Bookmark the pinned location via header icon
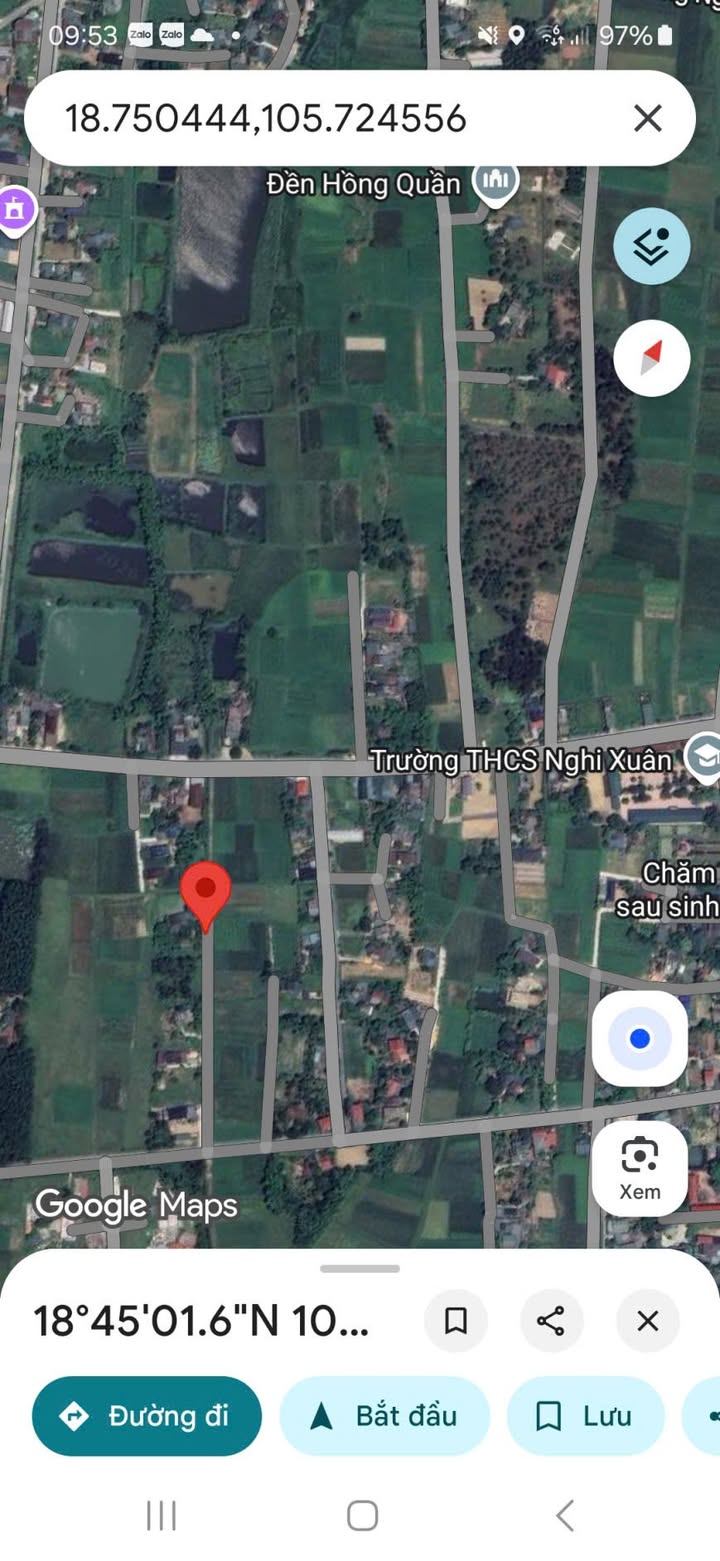This screenshot has width=720, height=1561. [x=456, y=1321]
